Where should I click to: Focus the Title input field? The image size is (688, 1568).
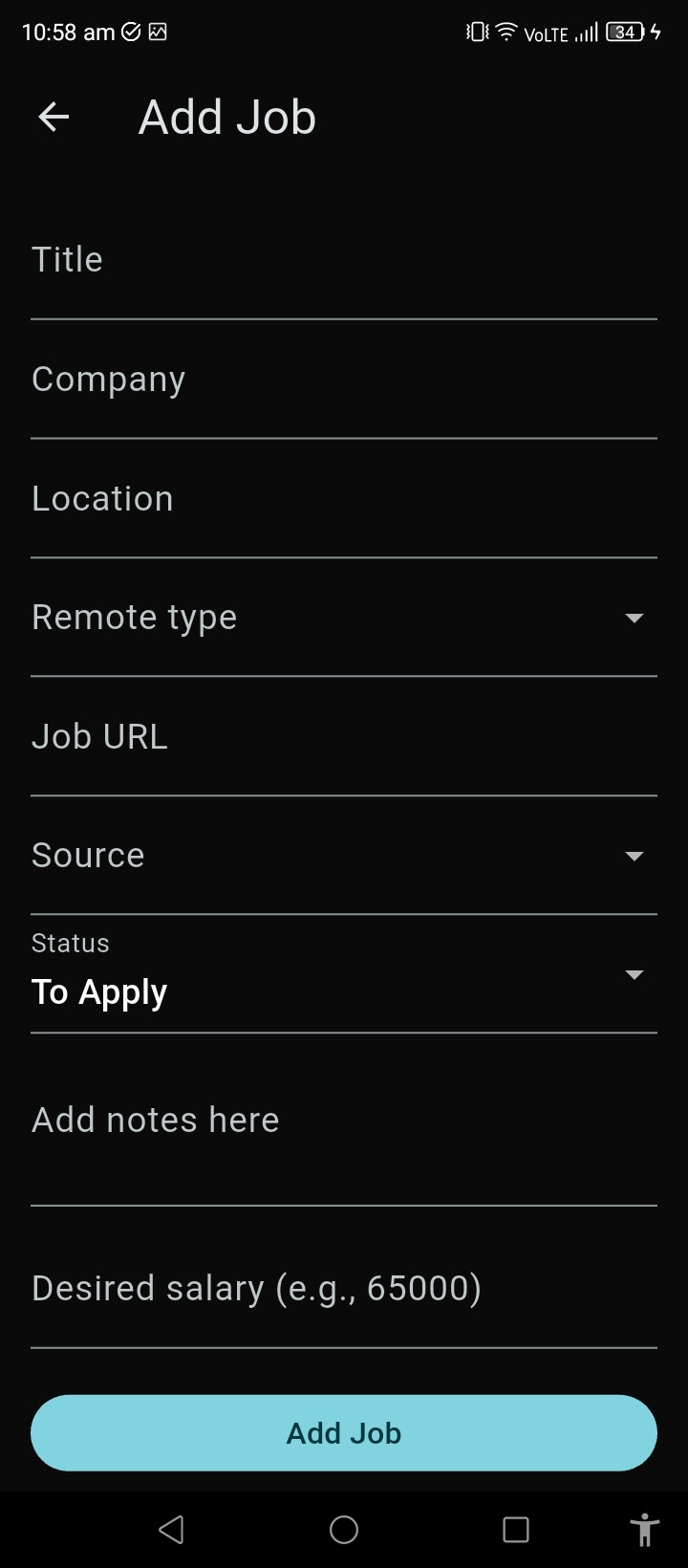pyautogui.click(x=287, y=259)
